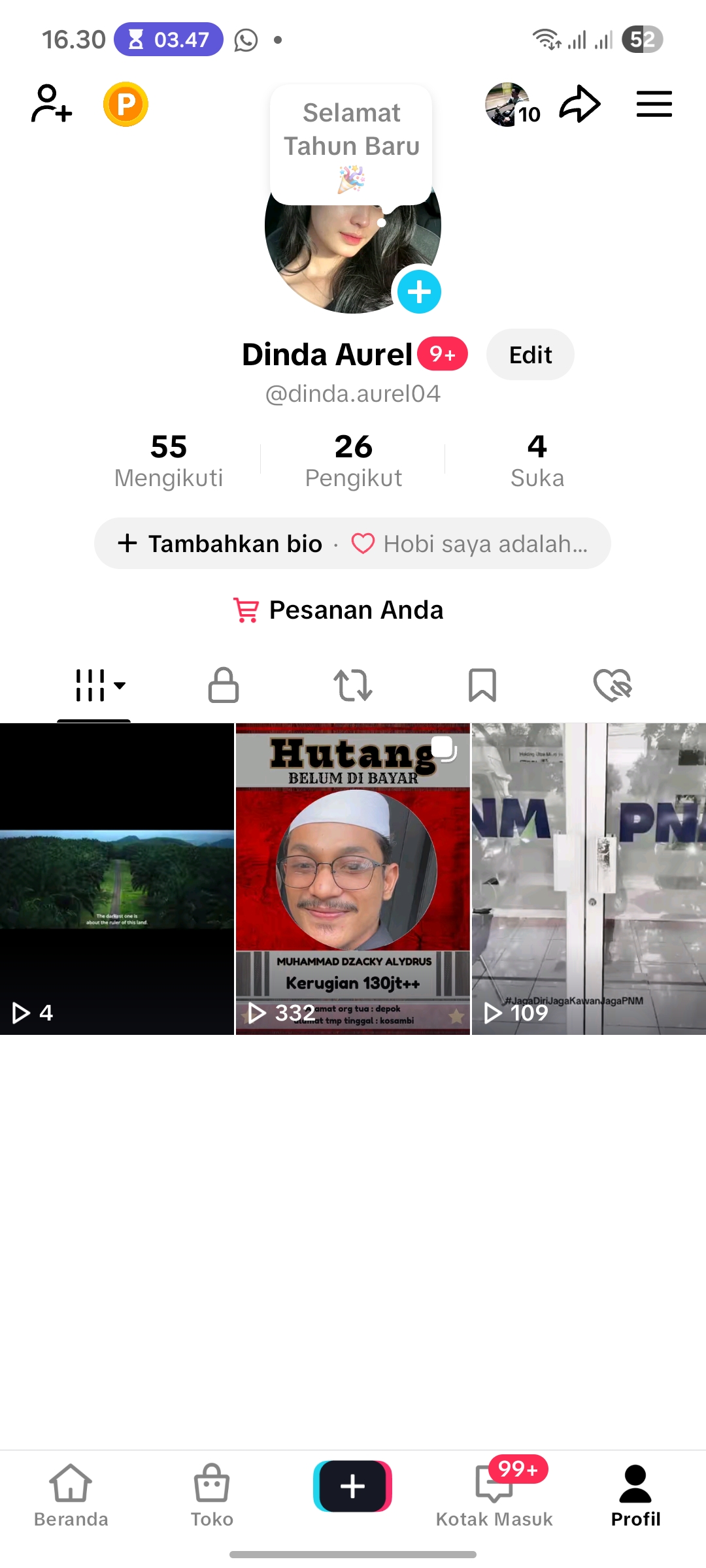Show the saved bookmarks tab
Image resolution: width=706 pixels, height=1568 pixels.
(x=482, y=685)
